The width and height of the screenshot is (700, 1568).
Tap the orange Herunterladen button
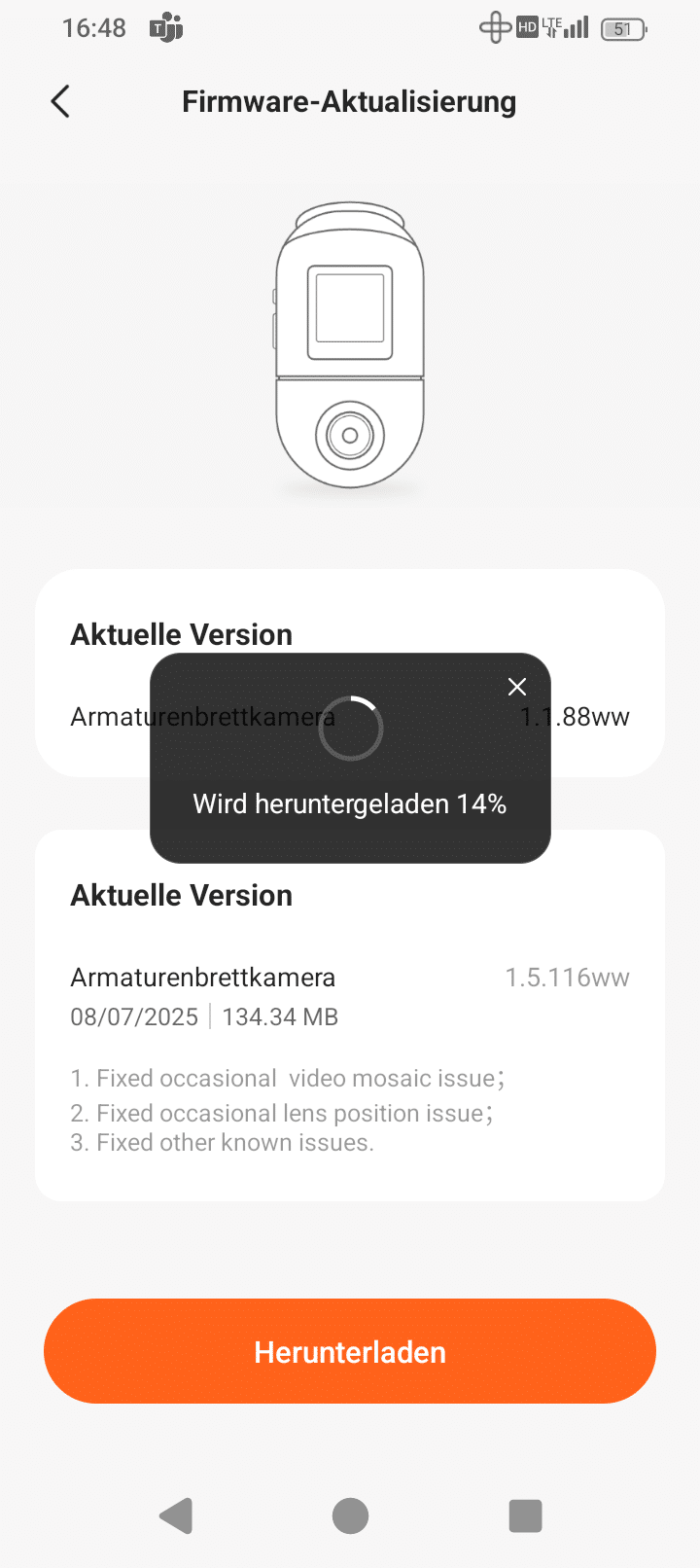350,1351
